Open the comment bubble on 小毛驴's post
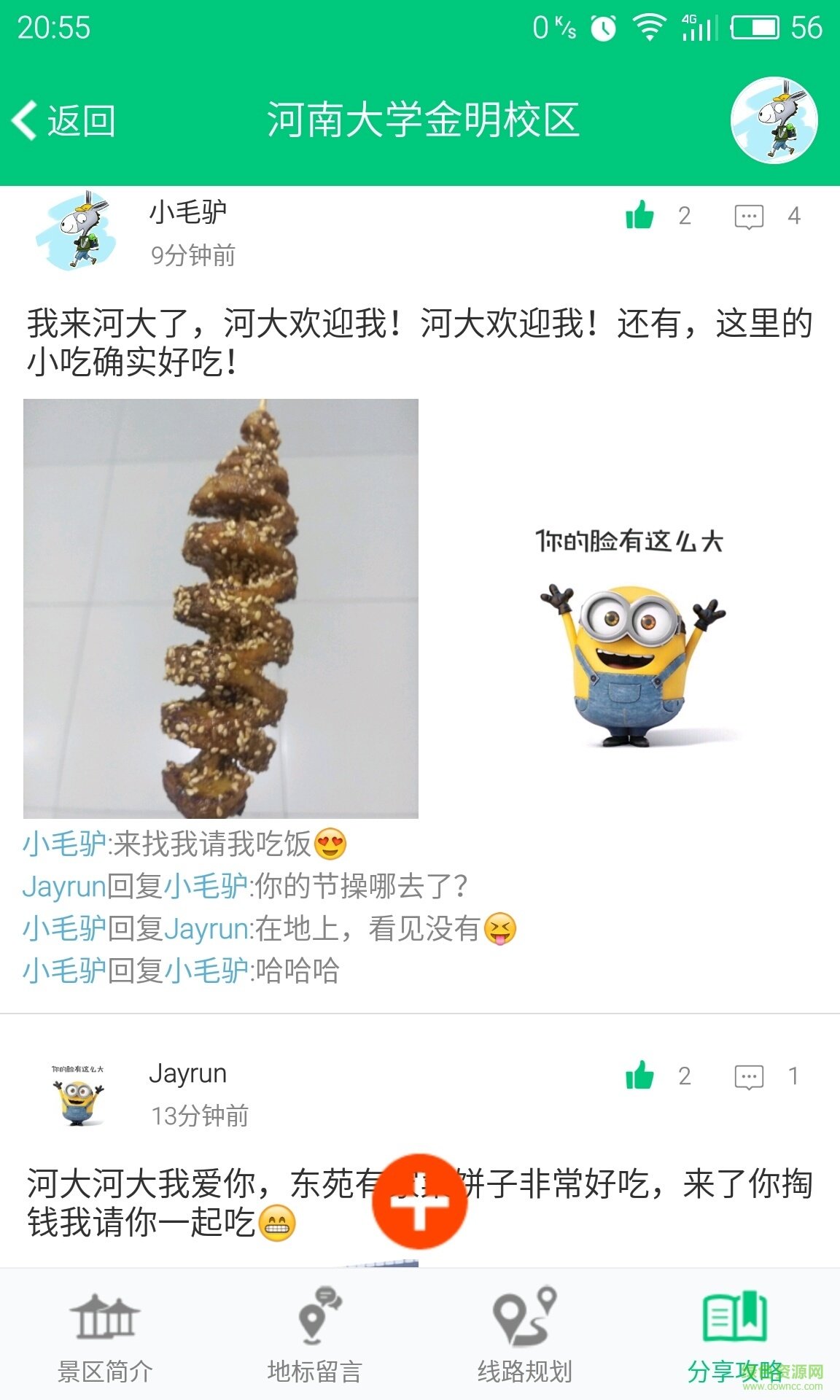Screen dimensions: 840x1400 [748, 217]
